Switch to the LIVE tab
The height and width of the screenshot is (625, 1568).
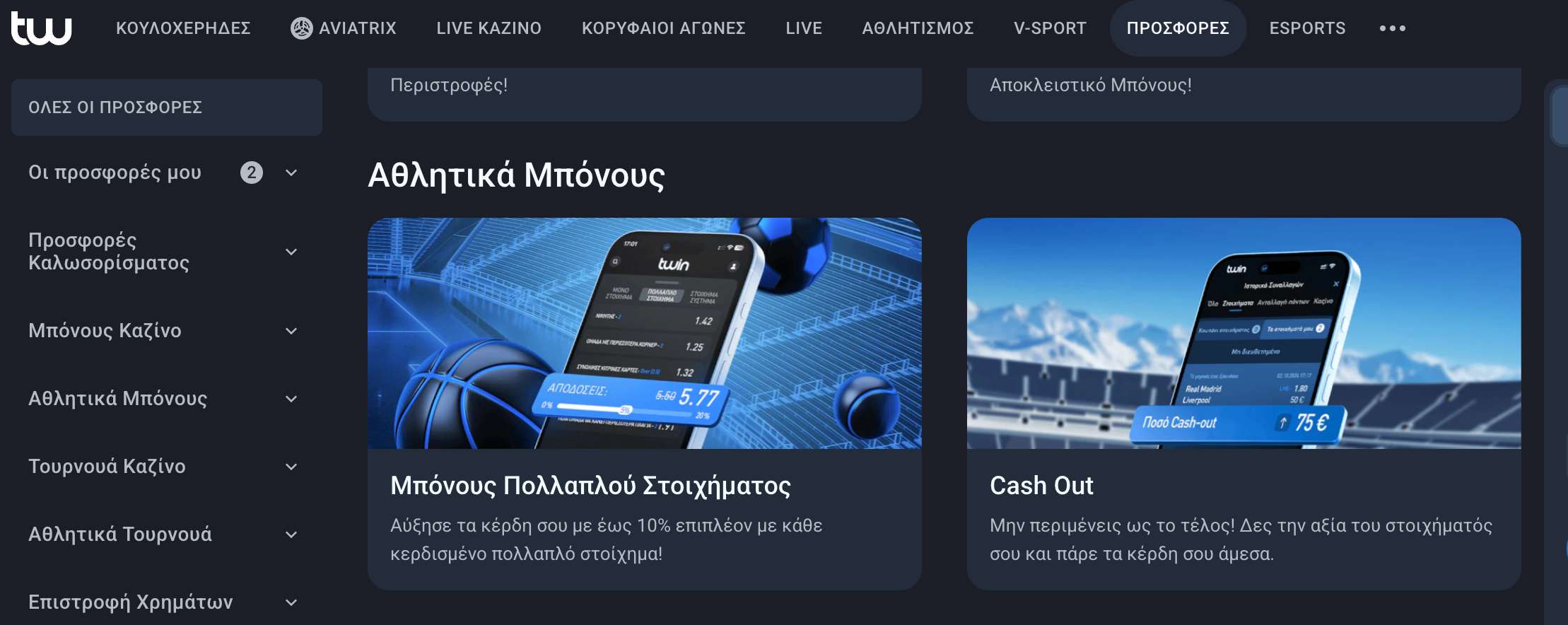coord(804,28)
